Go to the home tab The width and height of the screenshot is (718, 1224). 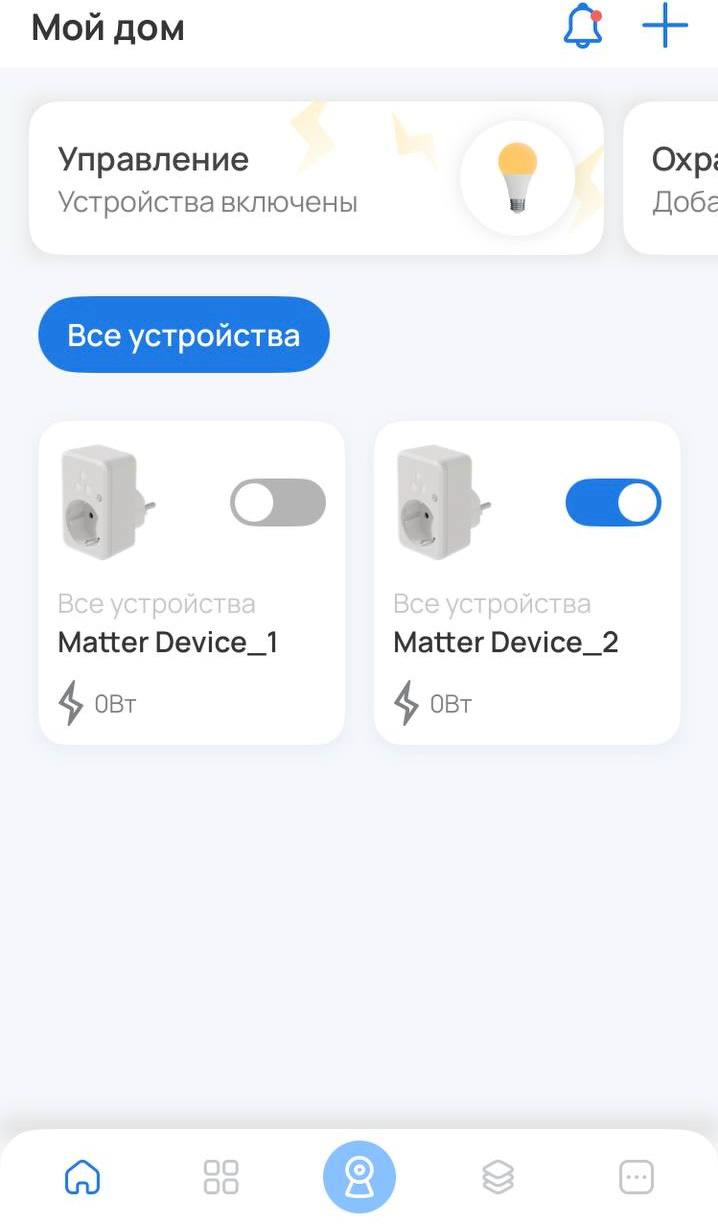[82, 1177]
